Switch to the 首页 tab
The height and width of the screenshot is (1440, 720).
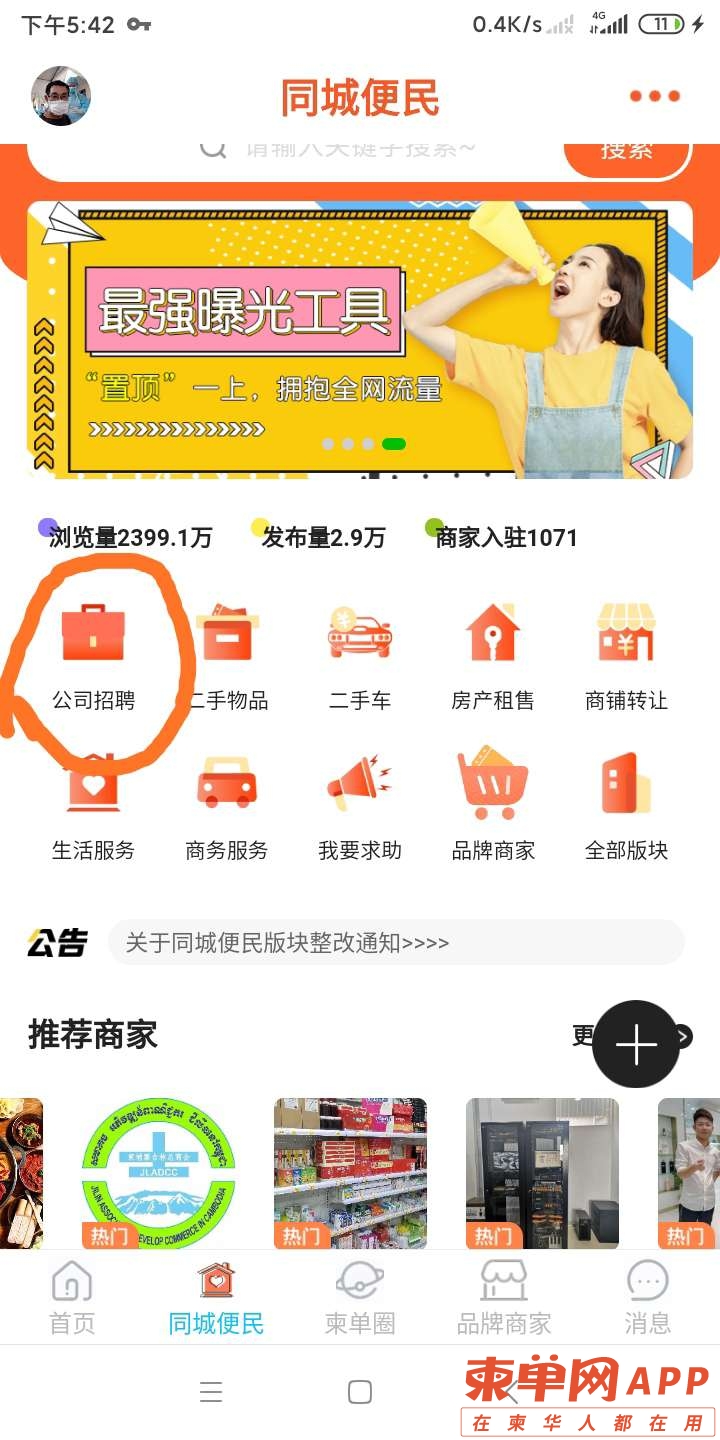pyautogui.click(x=72, y=1298)
